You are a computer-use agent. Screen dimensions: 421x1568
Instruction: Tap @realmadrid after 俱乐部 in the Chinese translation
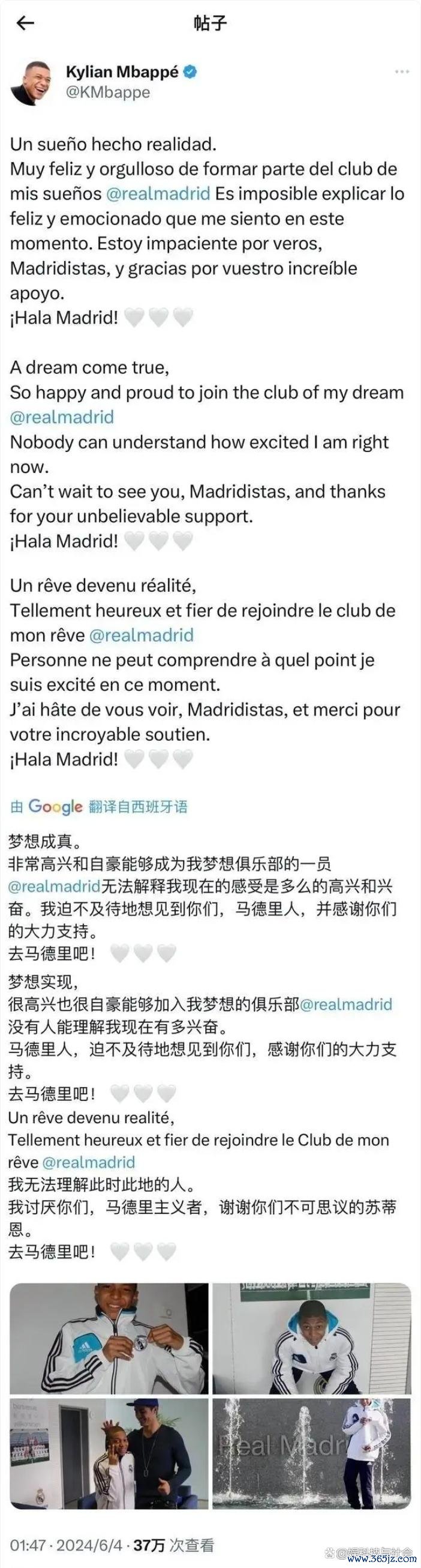pos(345,1004)
